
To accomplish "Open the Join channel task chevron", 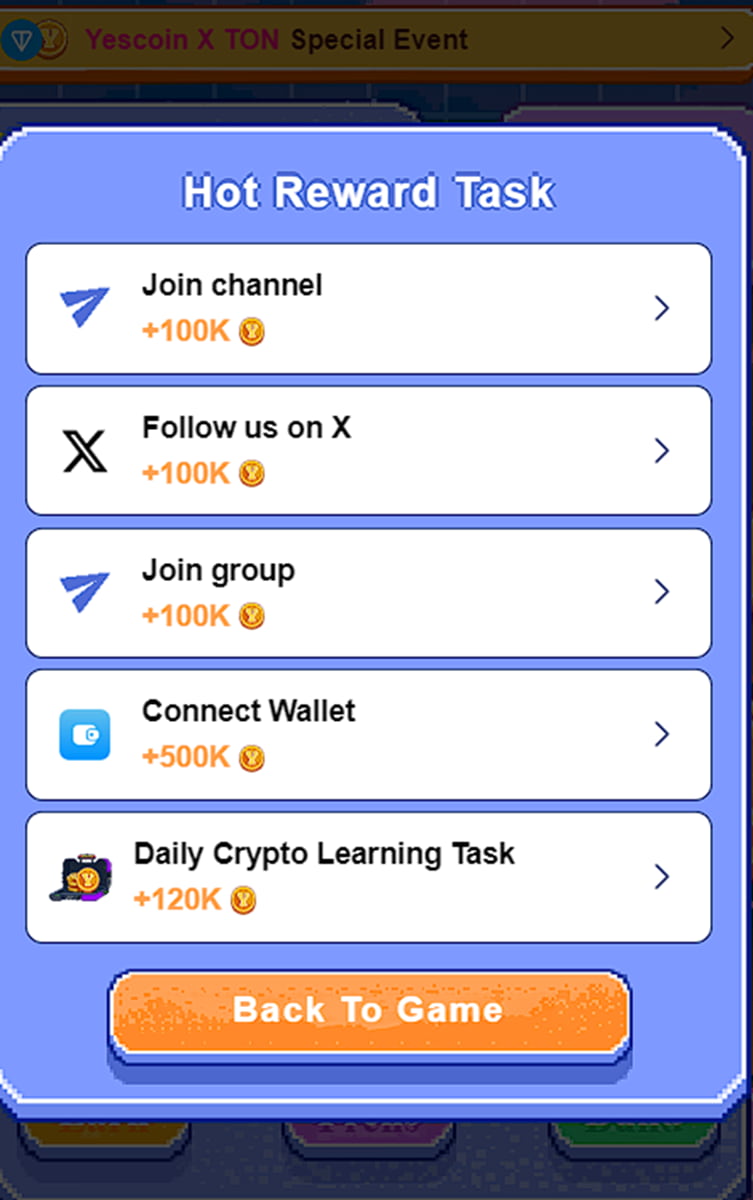I will (662, 308).
